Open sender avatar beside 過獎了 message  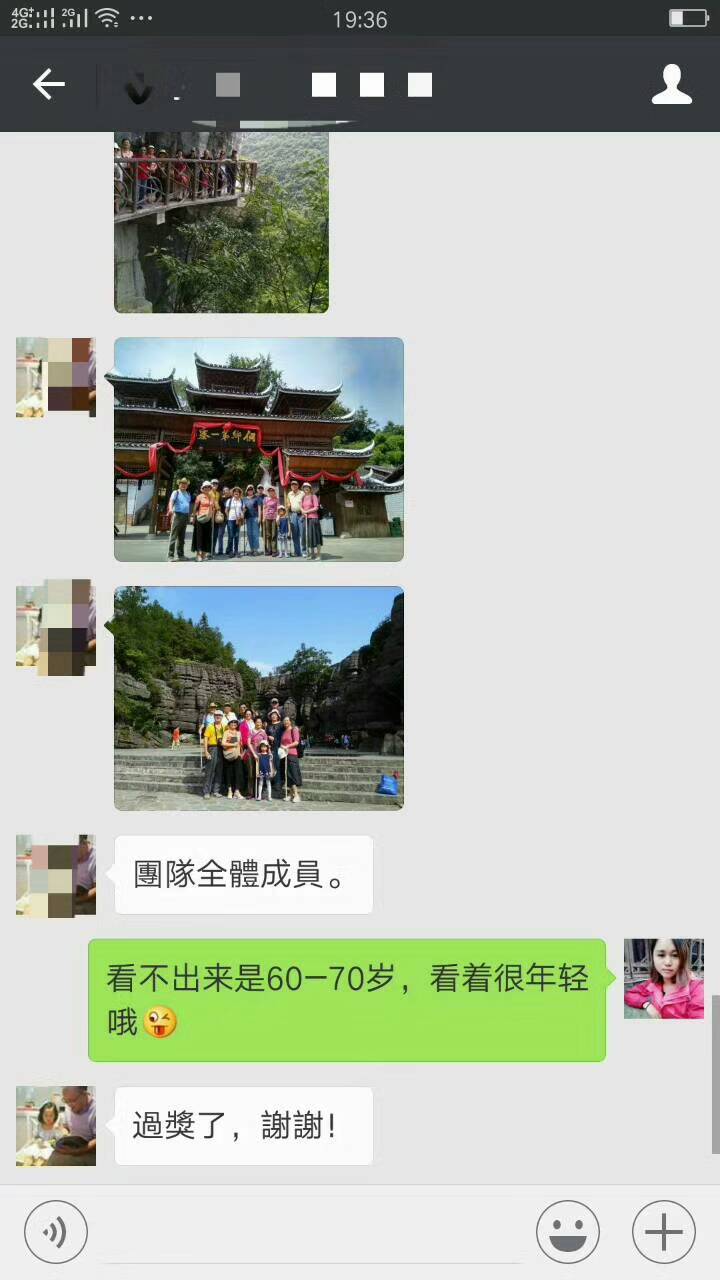pos(56,1126)
